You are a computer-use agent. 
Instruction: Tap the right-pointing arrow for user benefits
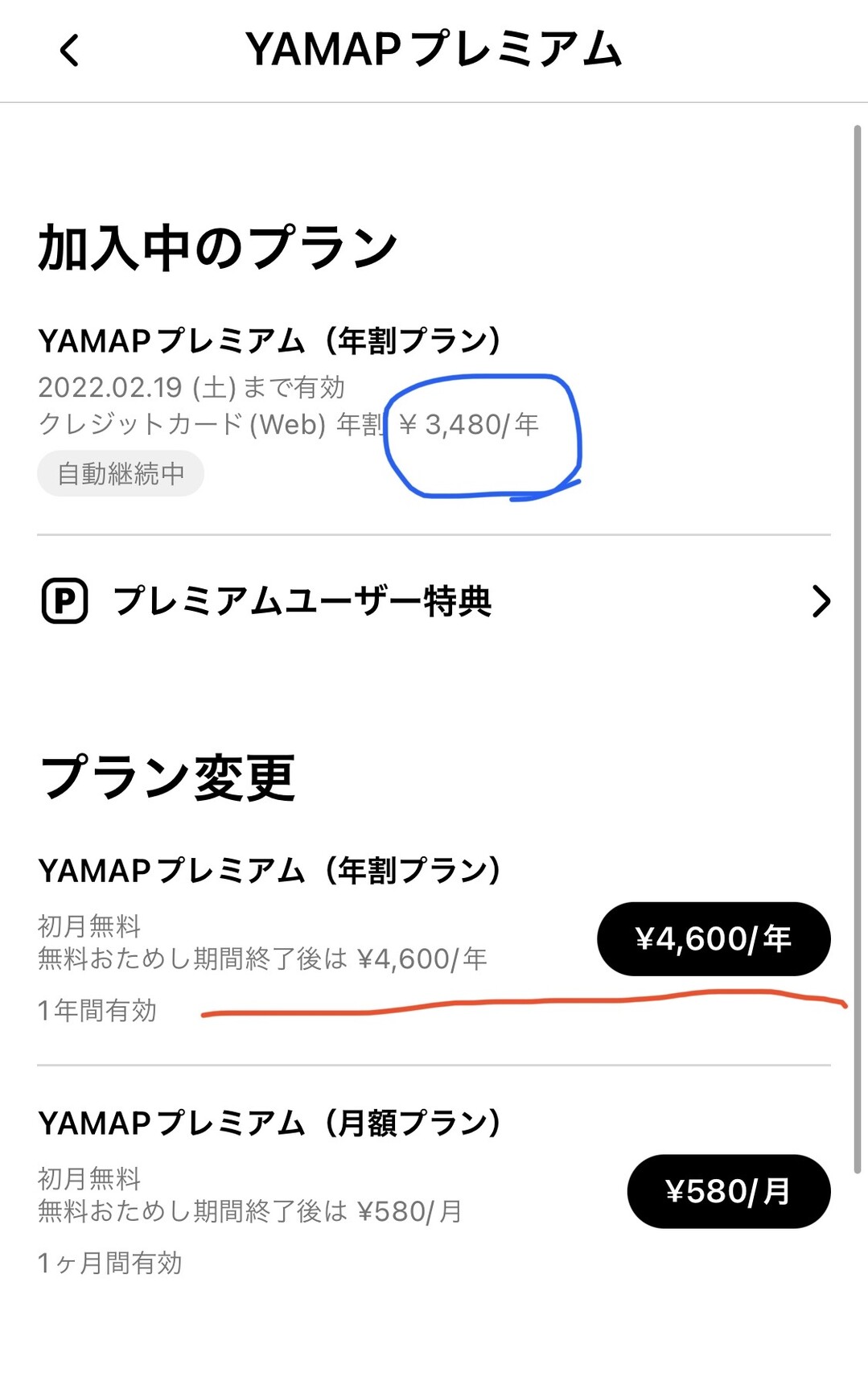(821, 600)
